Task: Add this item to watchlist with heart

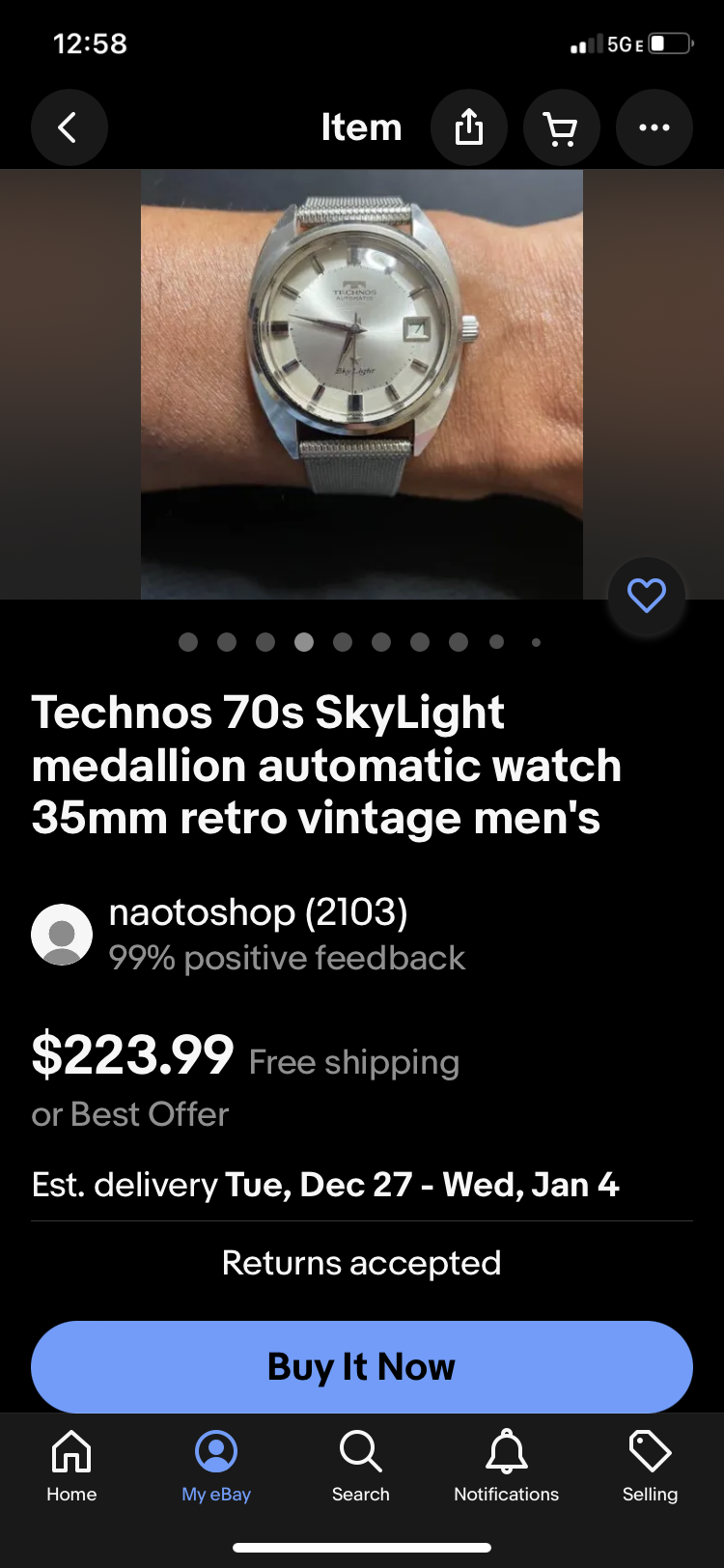Action: [646, 596]
